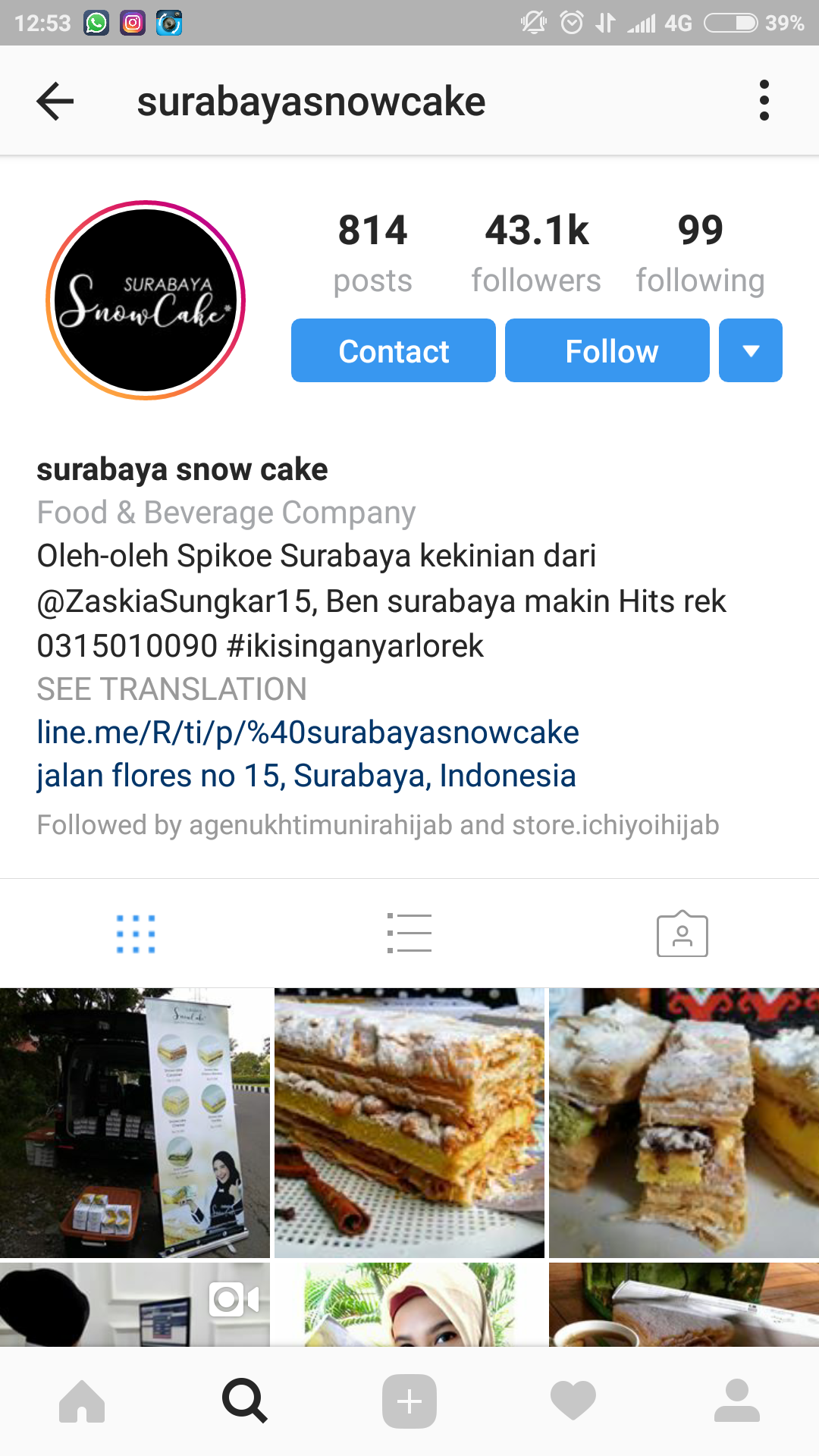Viewport: 819px width, 1456px height.
Task: Go to the Home feed tab
Action: point(82,1401)
